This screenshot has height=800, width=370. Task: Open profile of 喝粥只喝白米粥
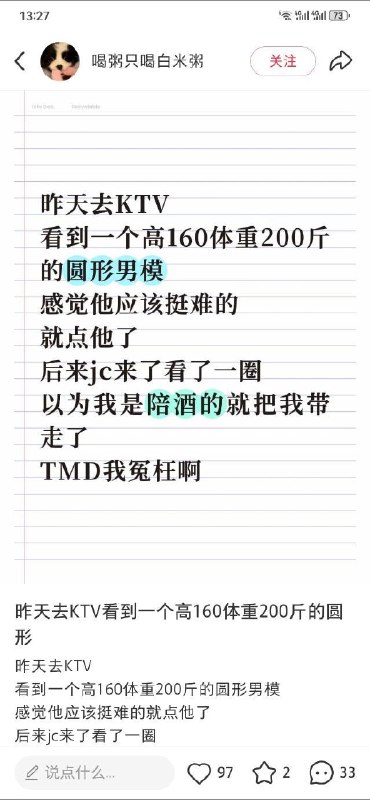(x=147, y=62)
